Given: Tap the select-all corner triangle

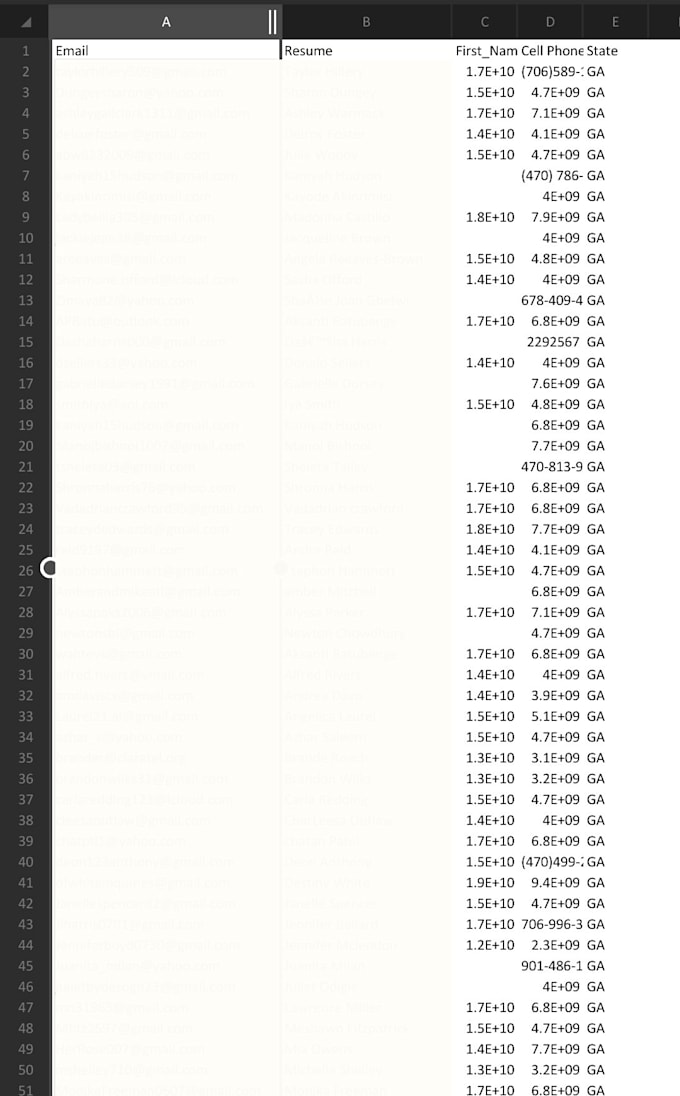Looking at the screenshot, I should pos(26,22).
